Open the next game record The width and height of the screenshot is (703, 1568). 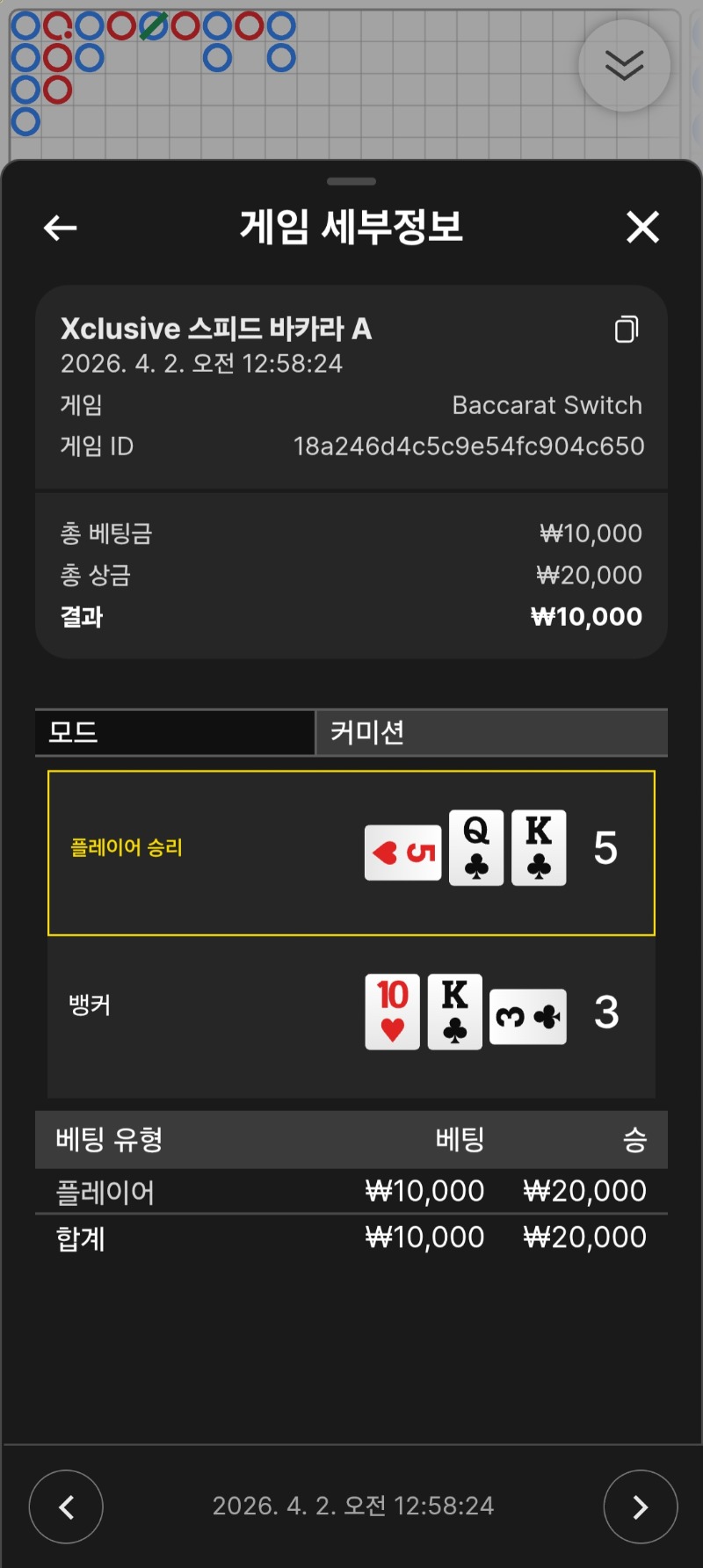coord(640,1506)
